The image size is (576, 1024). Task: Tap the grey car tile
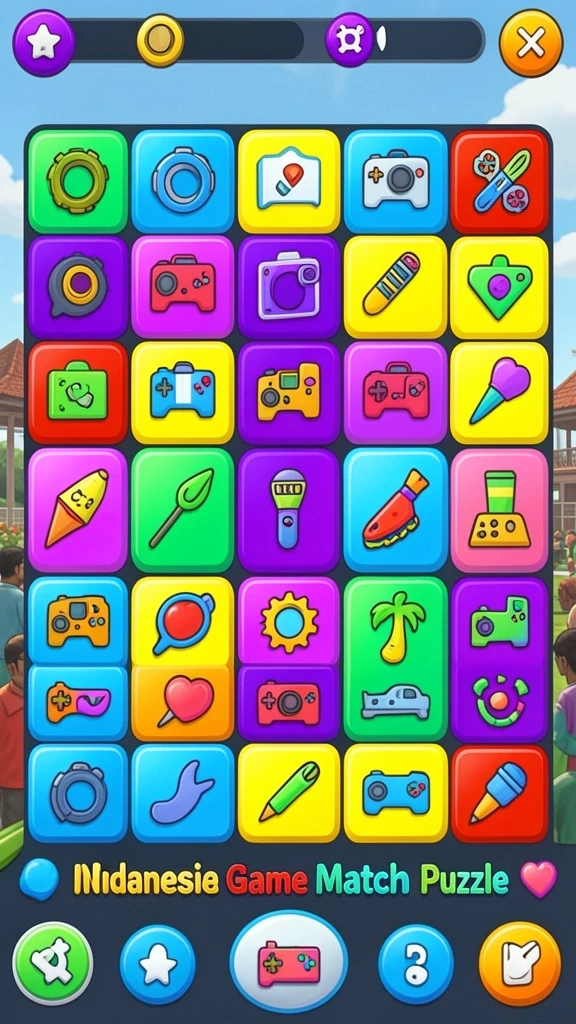396,703
